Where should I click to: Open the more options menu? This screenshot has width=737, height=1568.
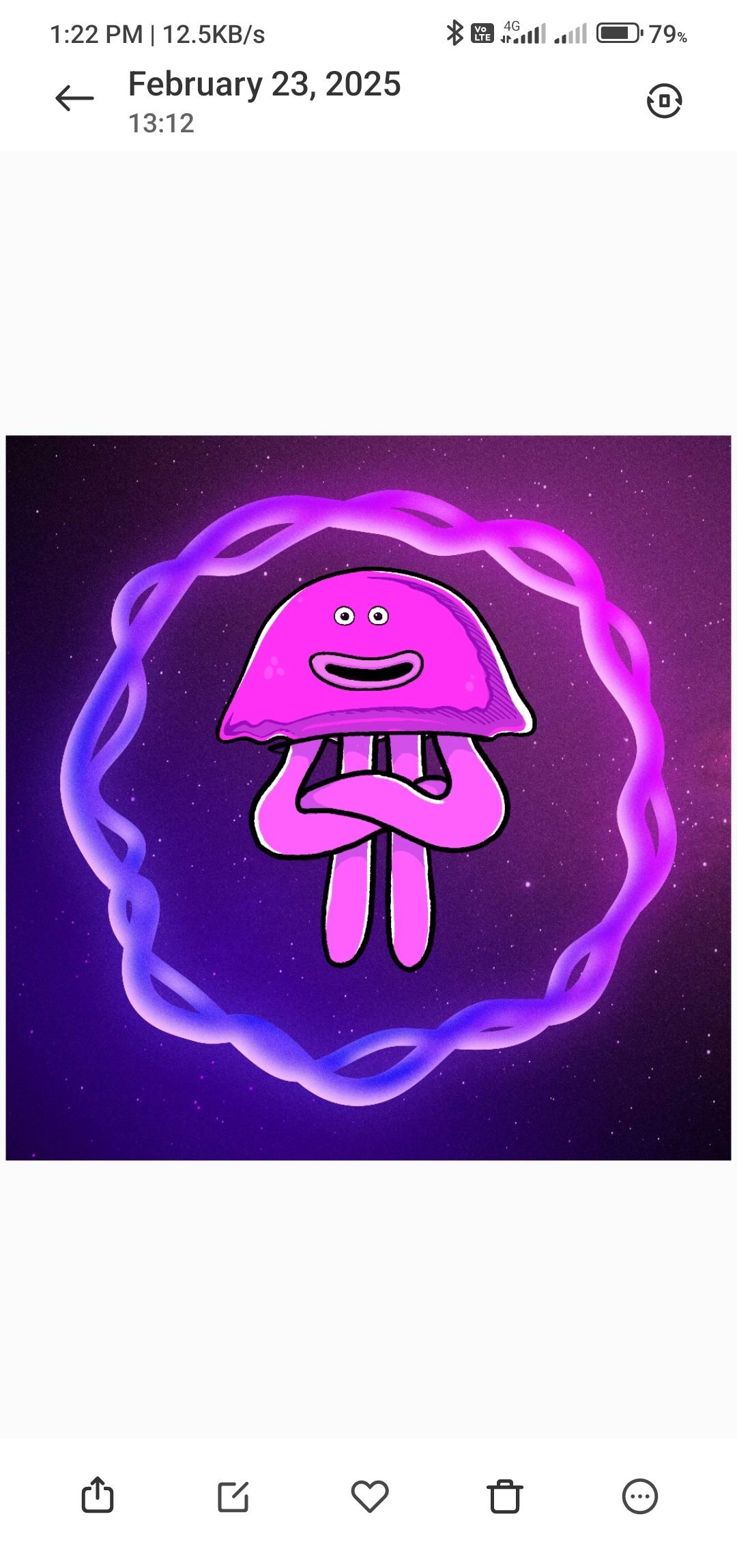639,1496
